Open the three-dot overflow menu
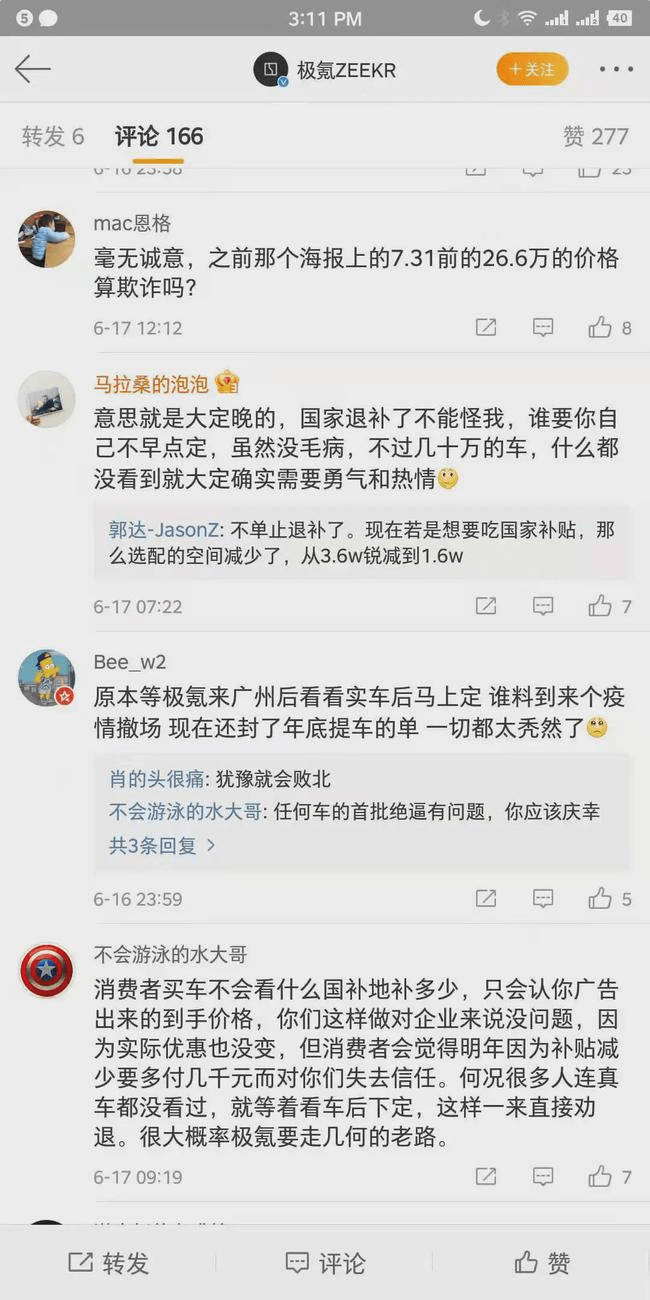The width and height of the screenshot is (650, 1300). [x=616, y=69]
